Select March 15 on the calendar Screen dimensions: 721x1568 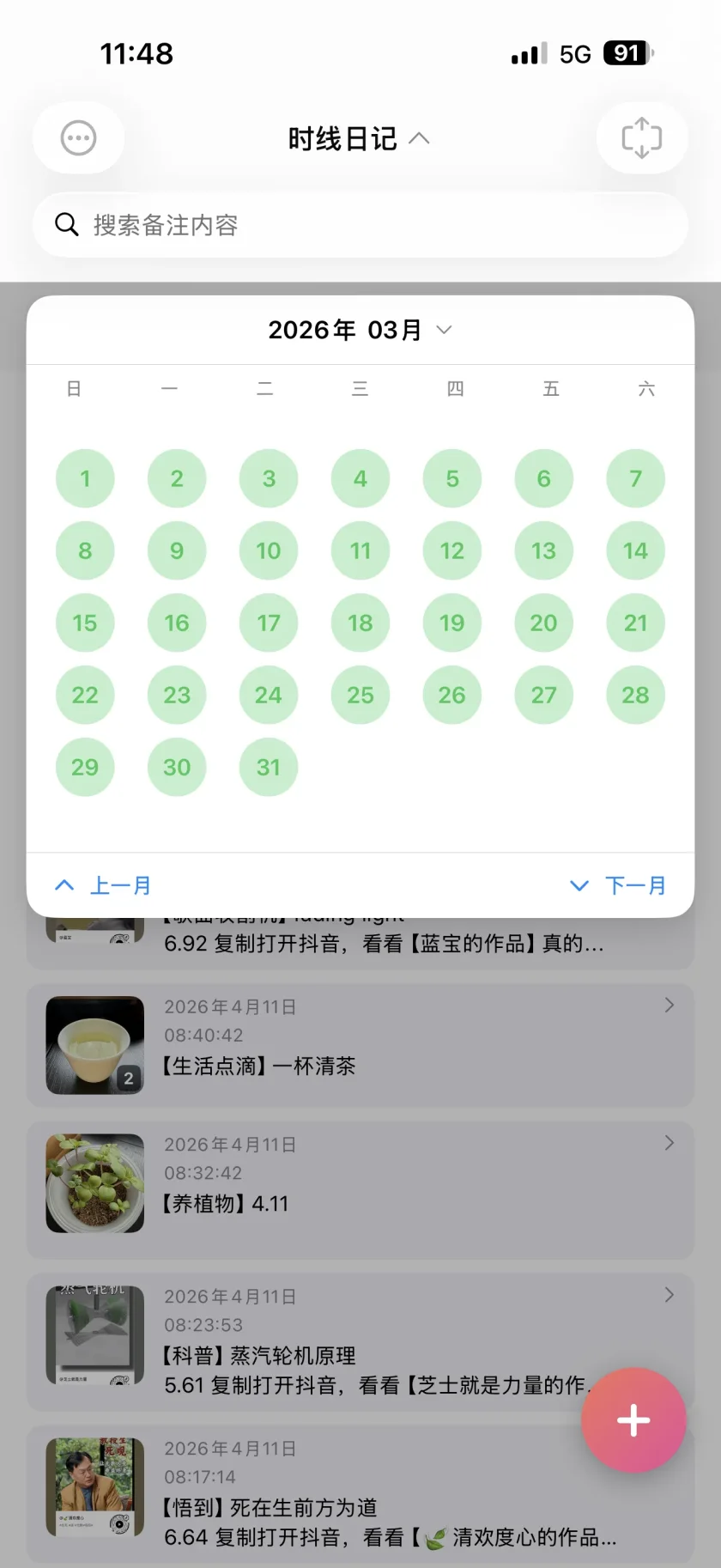point(85,623)
